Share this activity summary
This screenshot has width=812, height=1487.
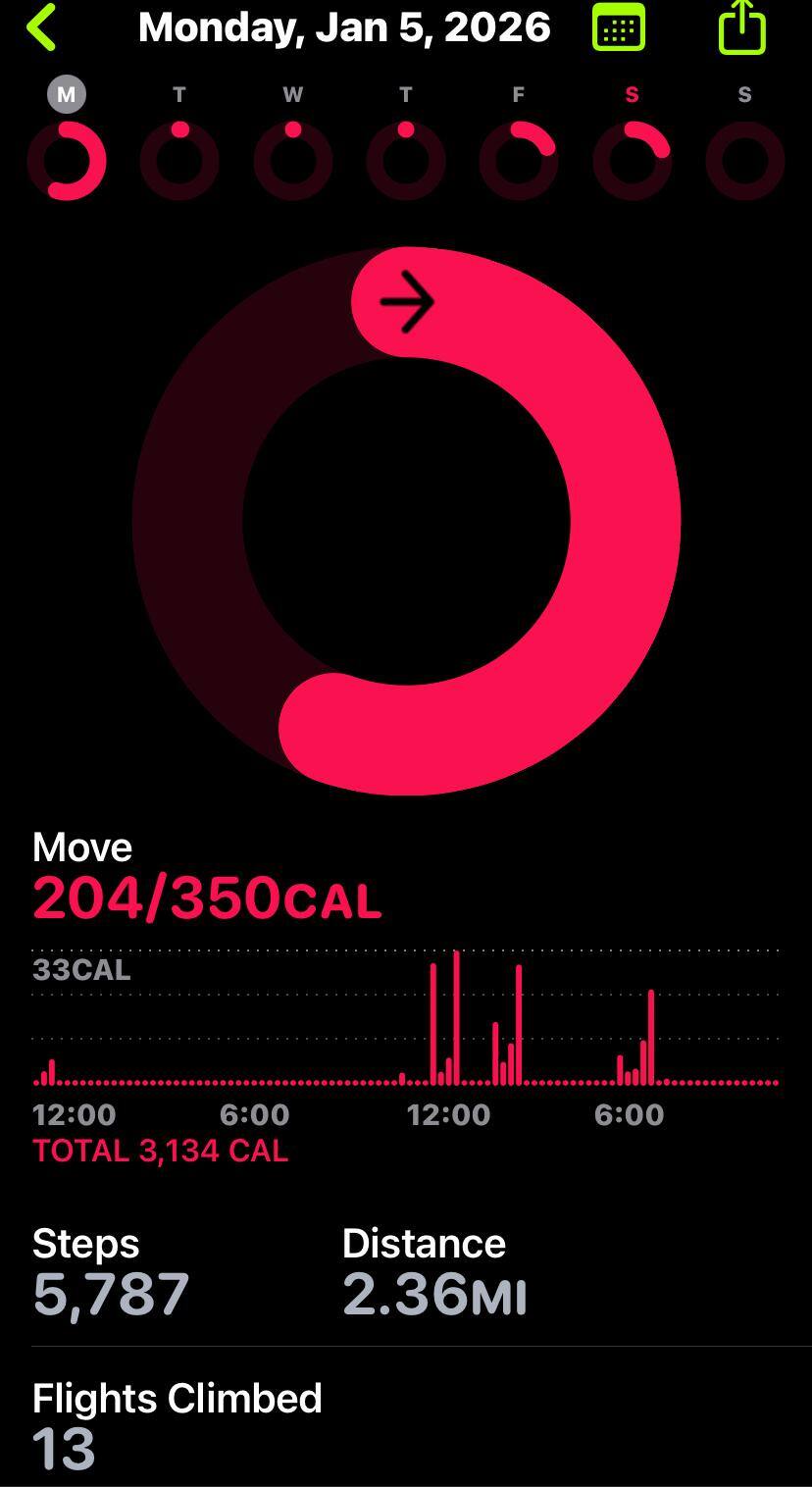pyautogui.click(x=741, y=26)
